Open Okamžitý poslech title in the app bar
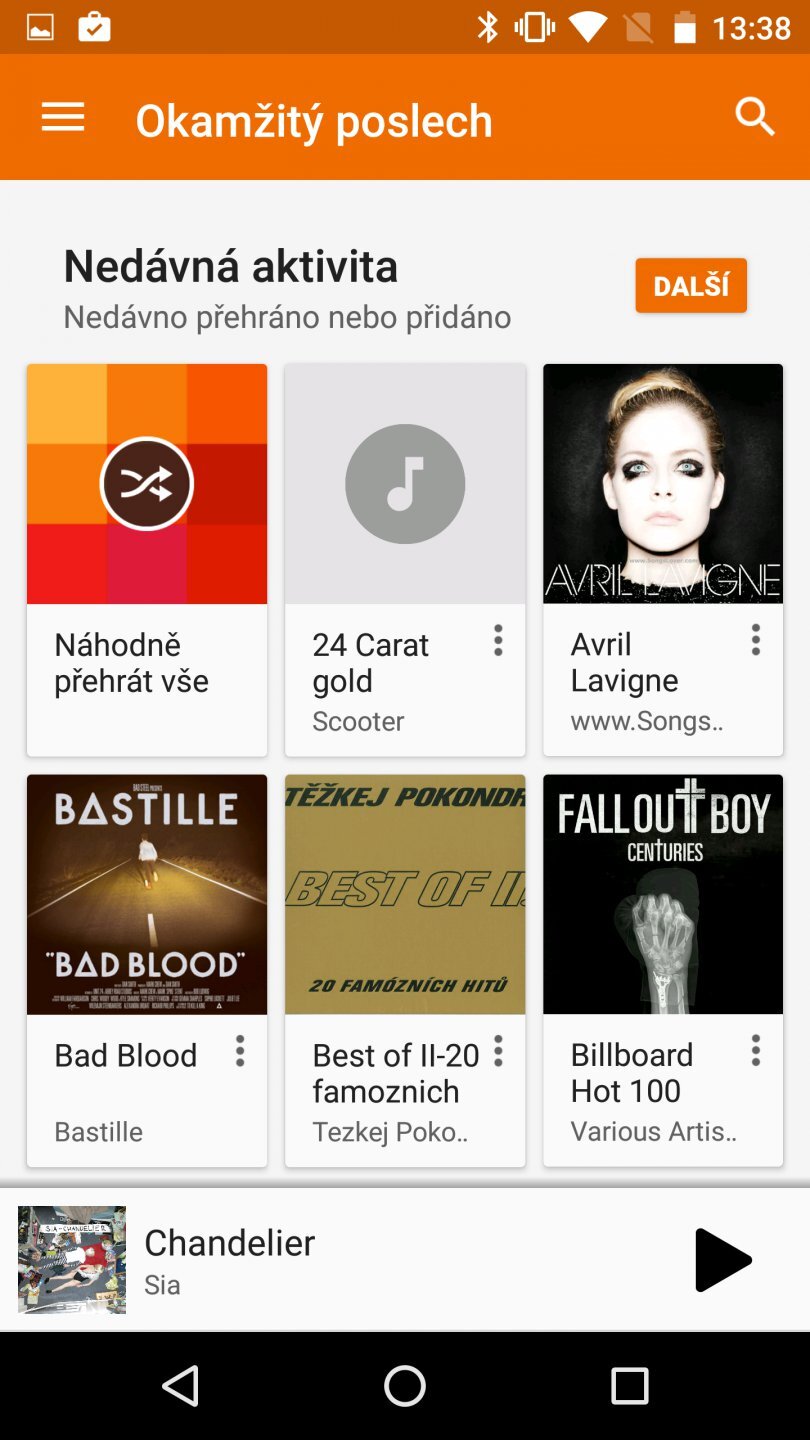 pyautogui.click(x=315, y=119)
